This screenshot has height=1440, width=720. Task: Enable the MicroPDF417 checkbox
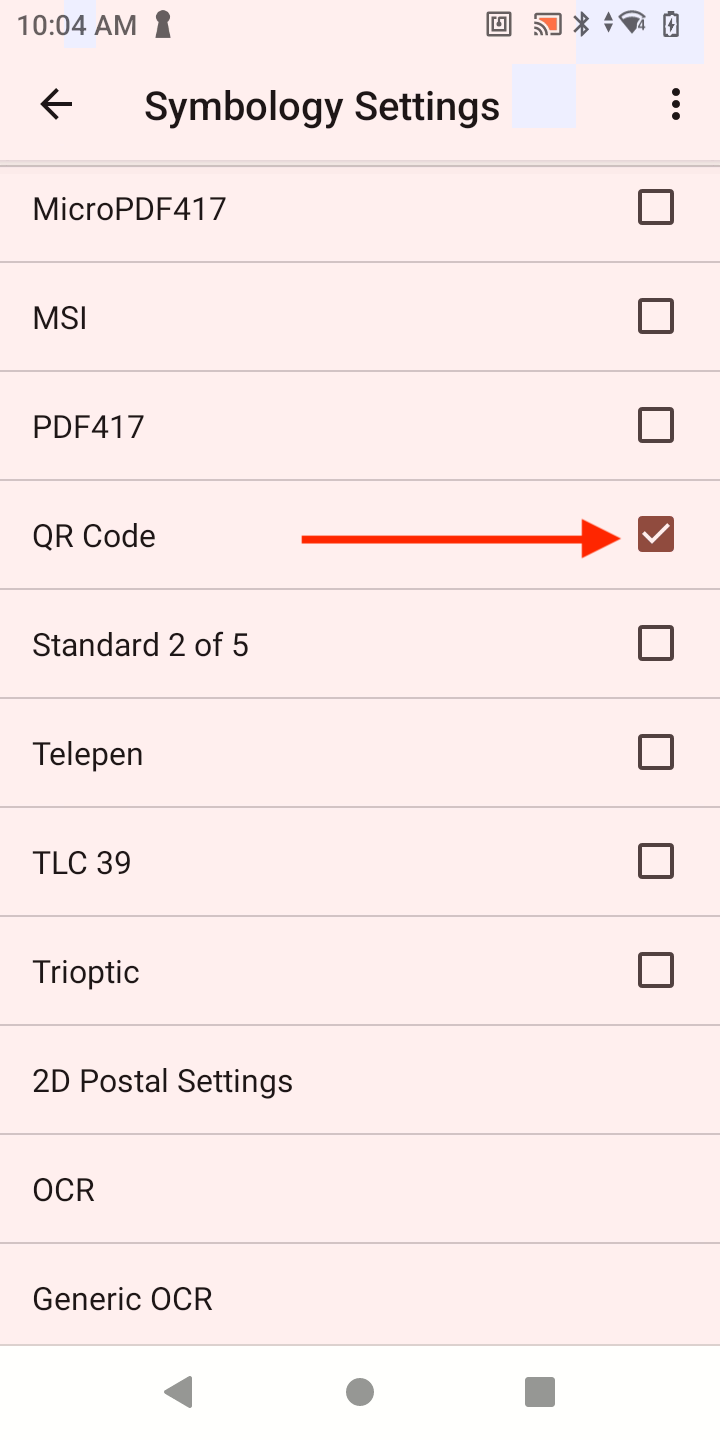[655, 208]
